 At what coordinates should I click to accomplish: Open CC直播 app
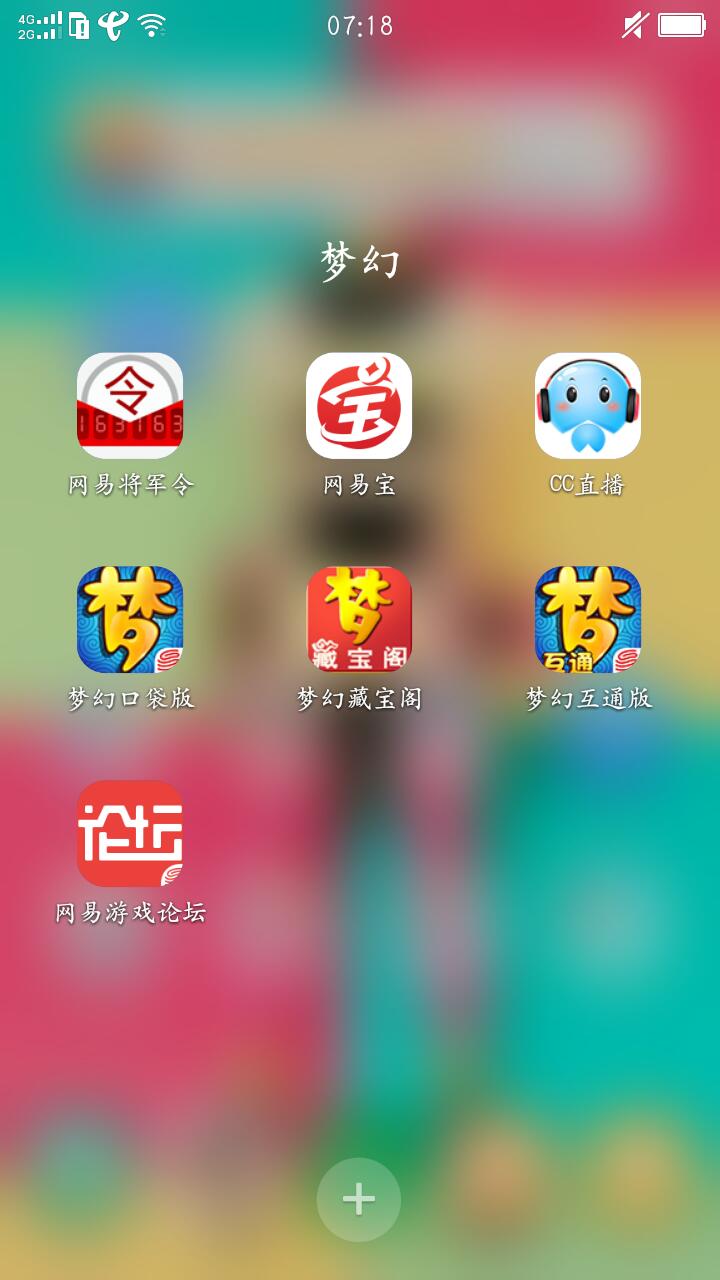pyautogui.click(x=588, y=406)
